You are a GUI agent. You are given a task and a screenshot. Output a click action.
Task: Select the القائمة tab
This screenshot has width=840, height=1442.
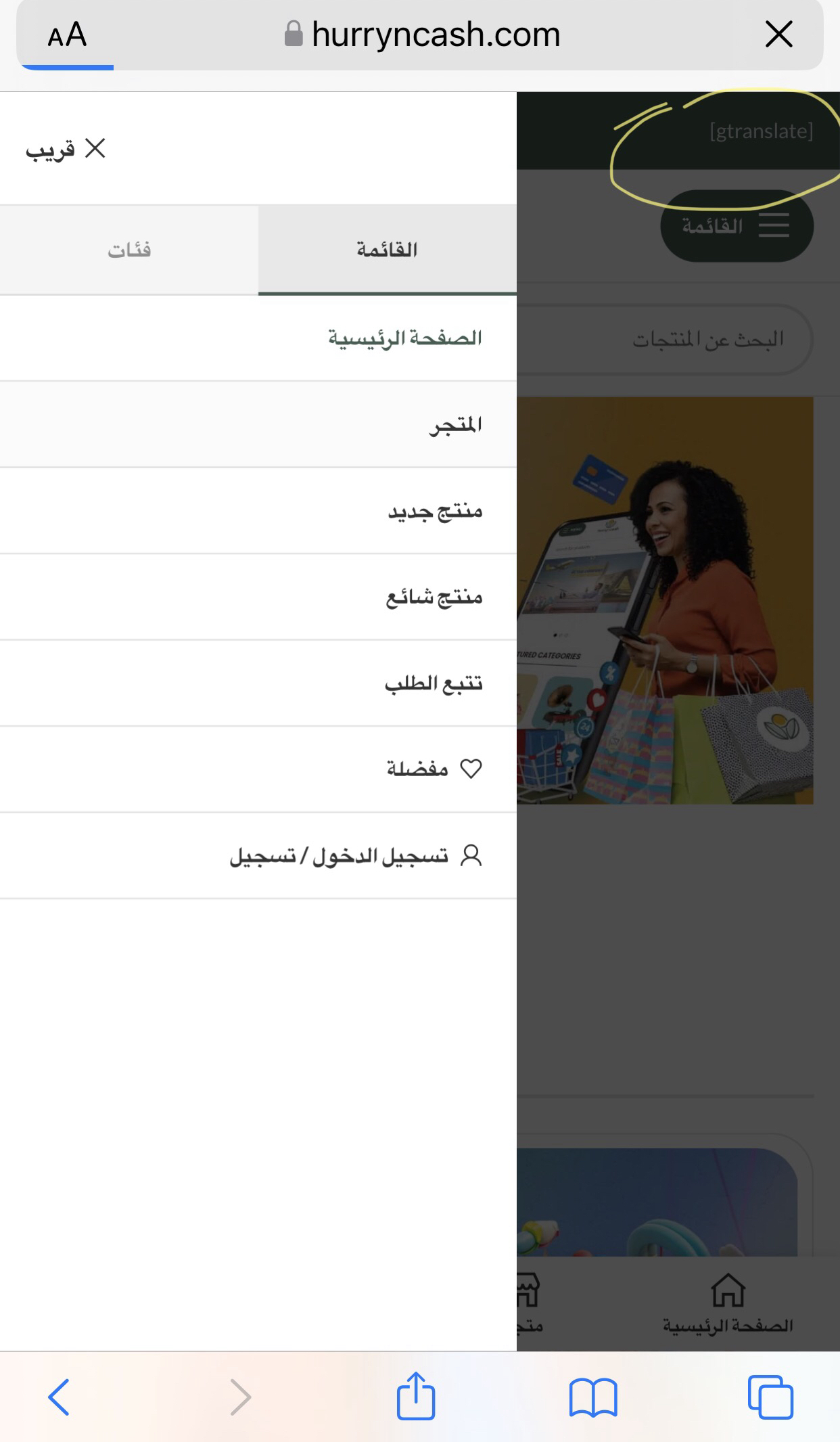(388, 250)
